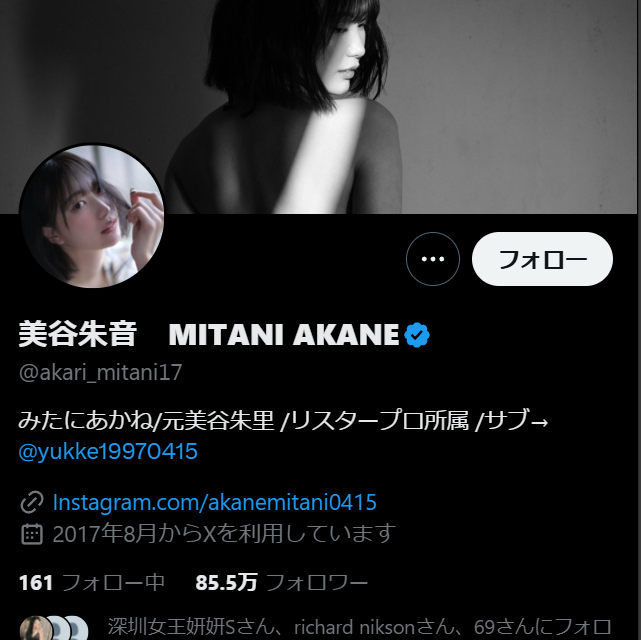Open the round profile picture
Image resolution: width=641 pixels, height=640 pixels.
point(92,216)
